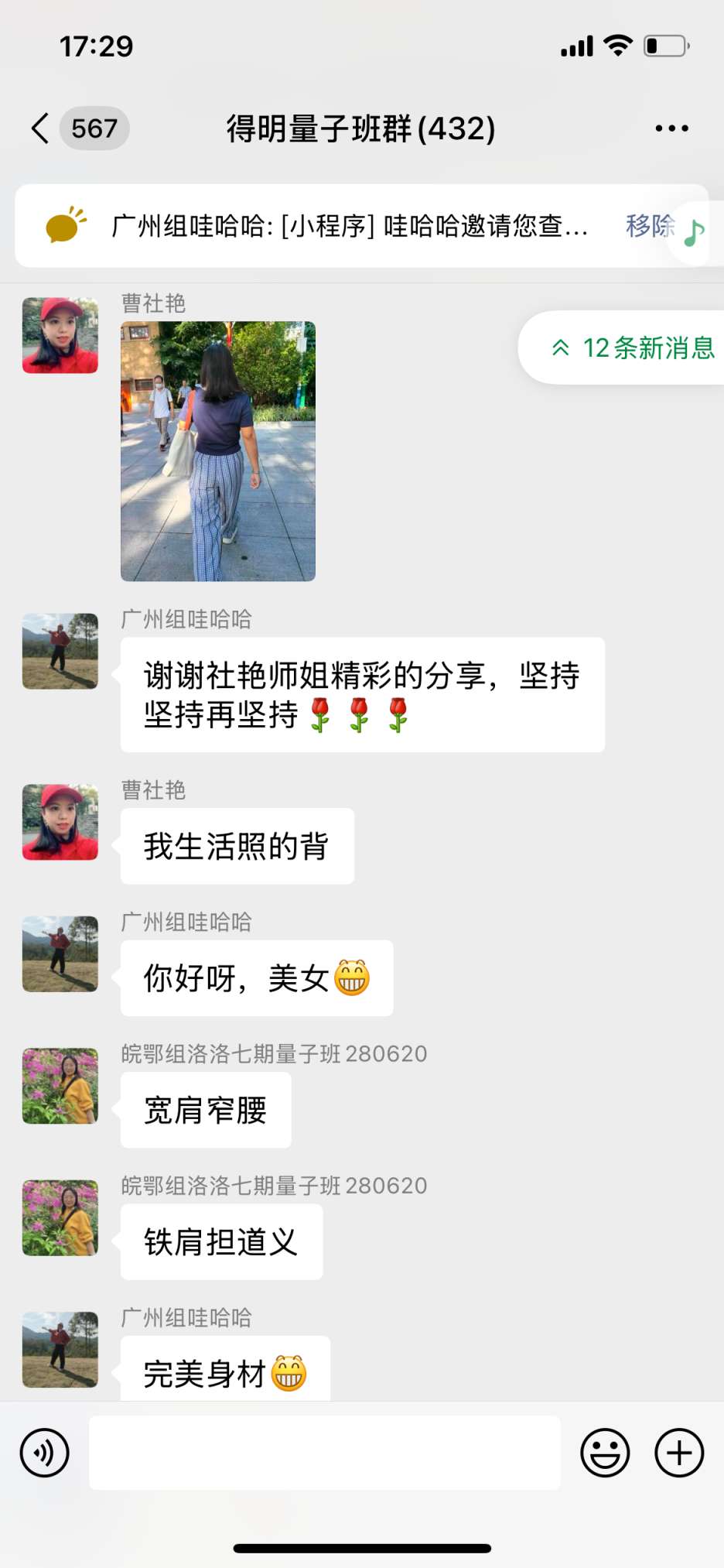The image size is (724, 1568).
Task: Tap 移除 to remove the pinned message
Action: [648, 226]
